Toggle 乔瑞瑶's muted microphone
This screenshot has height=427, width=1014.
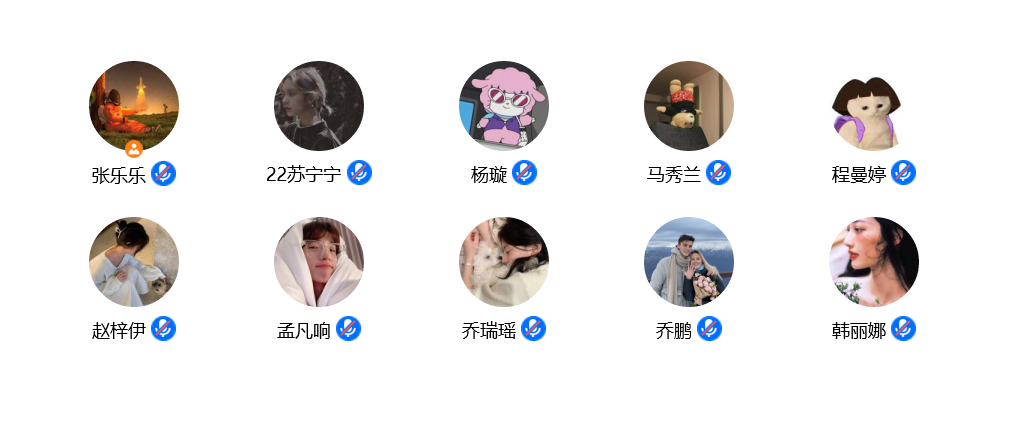pyautogui.click(x=533, y=329)
